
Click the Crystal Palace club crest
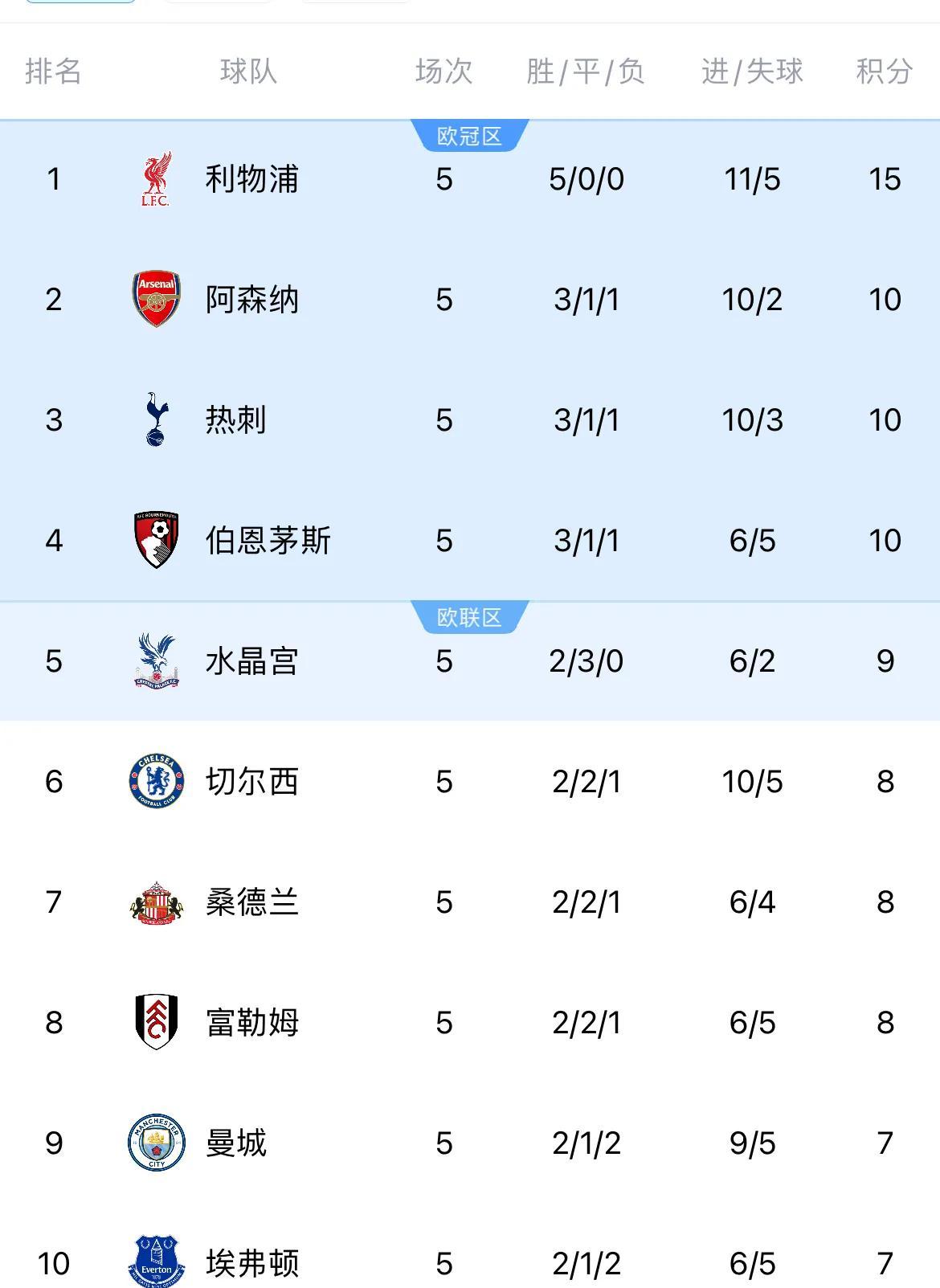(x=155, y=660)
